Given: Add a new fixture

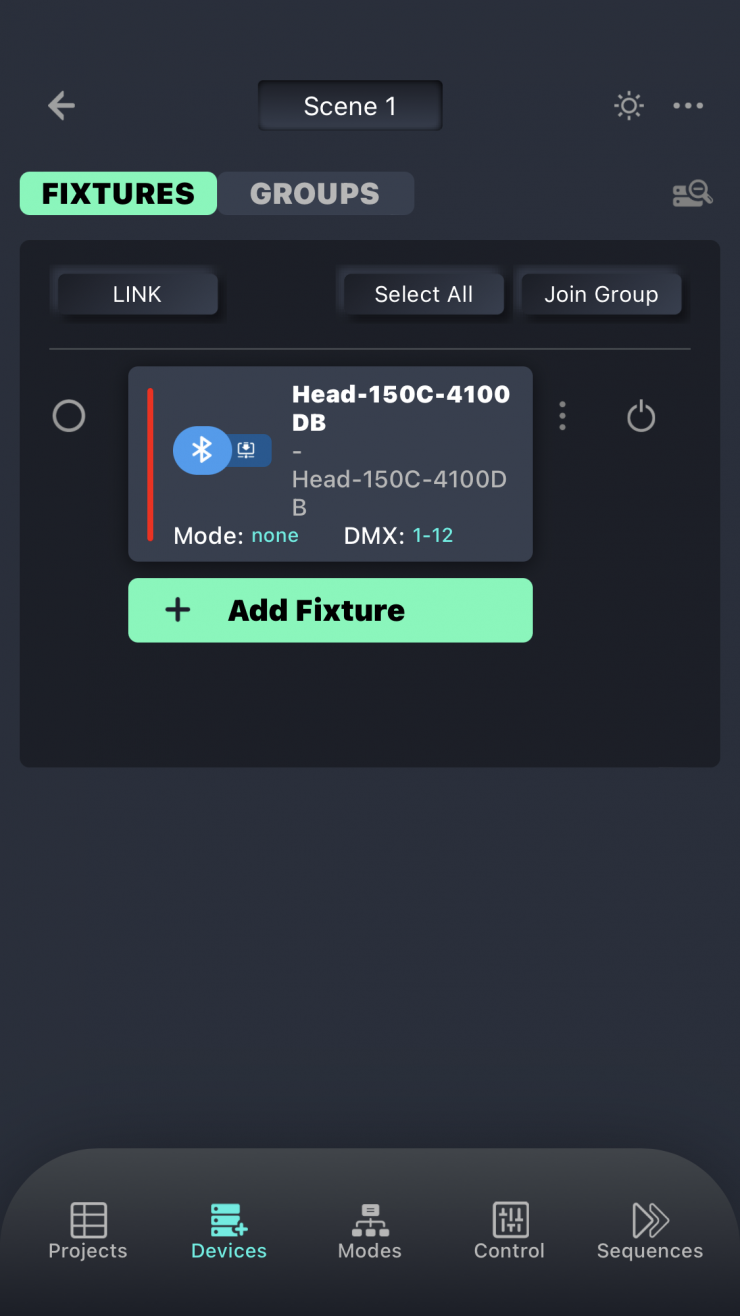Looking at the screenshot, I should click(330, 610).
